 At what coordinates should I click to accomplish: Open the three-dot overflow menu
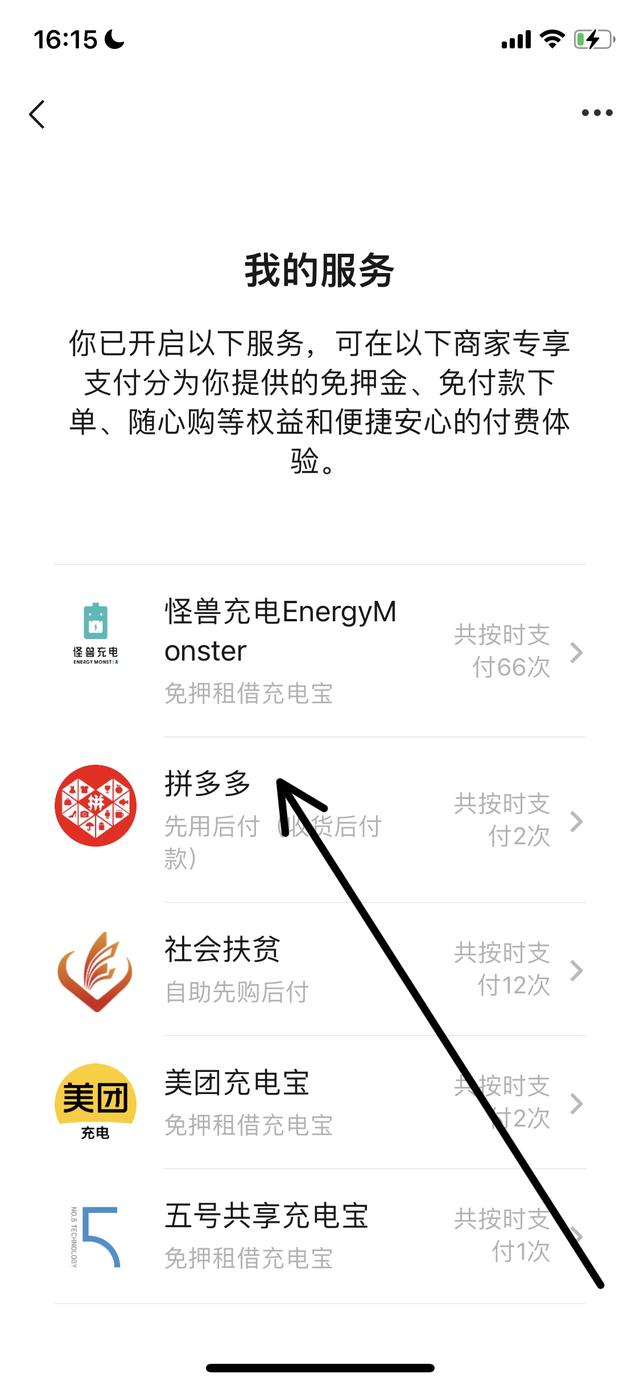(x=597, y=113)
